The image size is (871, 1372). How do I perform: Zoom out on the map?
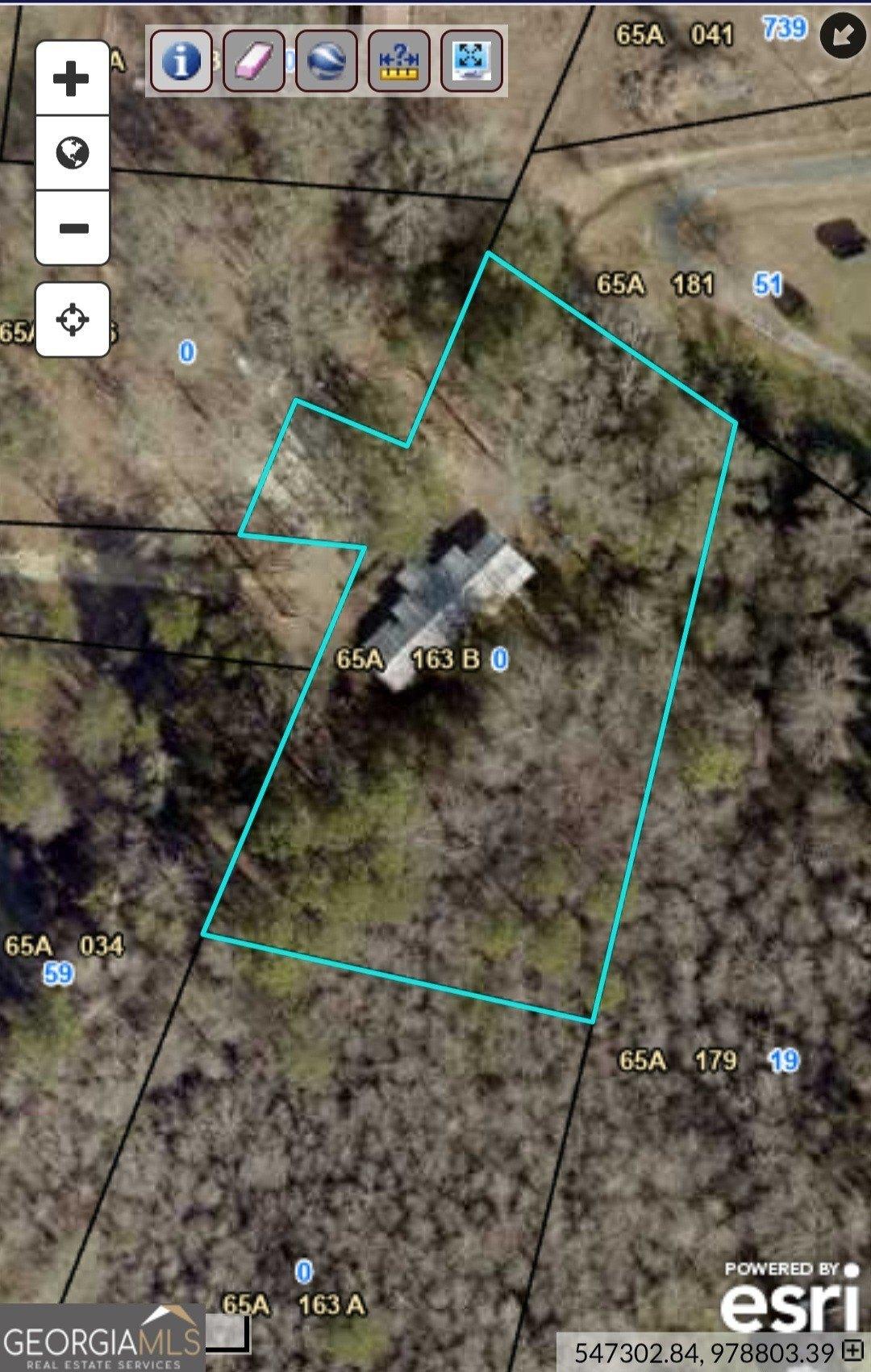tap(73, 228)
